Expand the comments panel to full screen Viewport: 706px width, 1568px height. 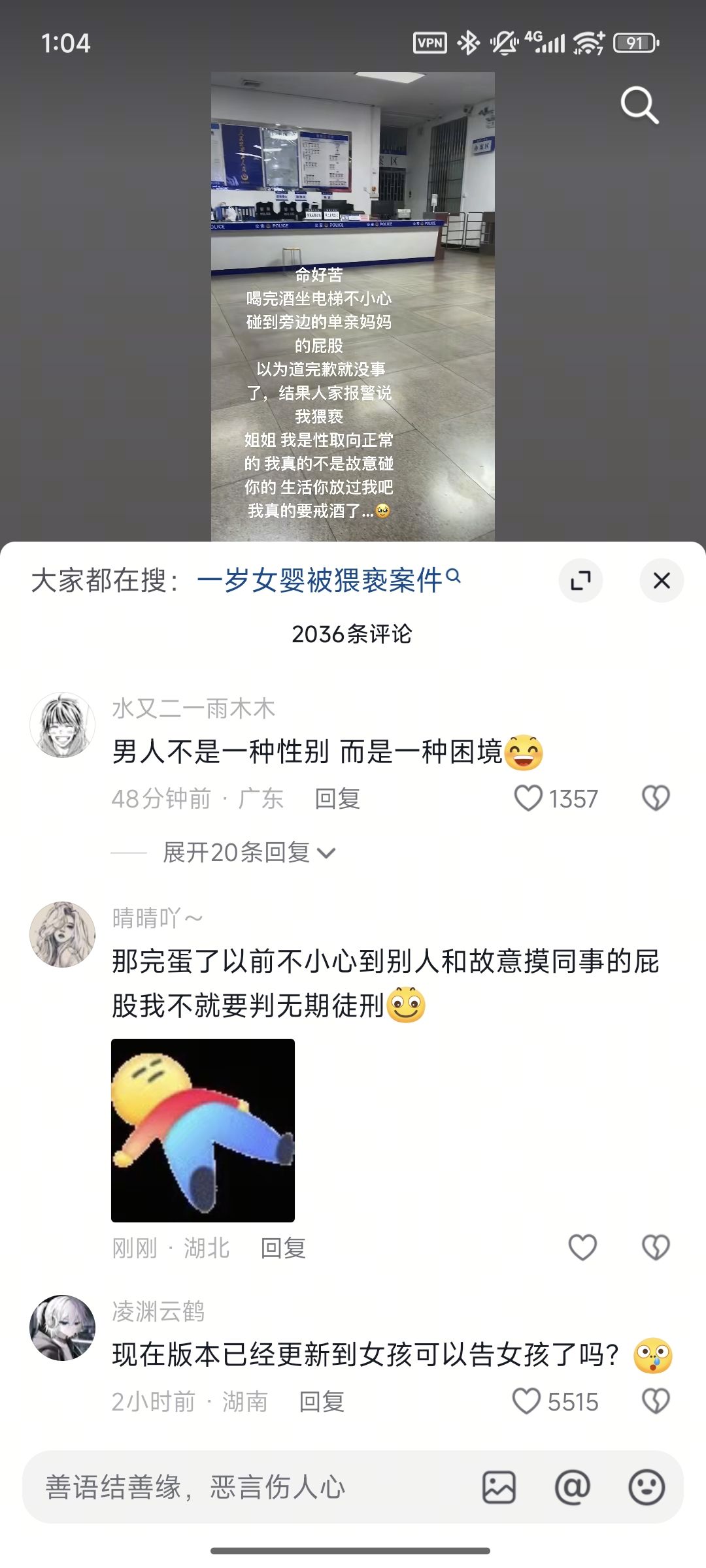pyautogui.click(x=580, y=580)
